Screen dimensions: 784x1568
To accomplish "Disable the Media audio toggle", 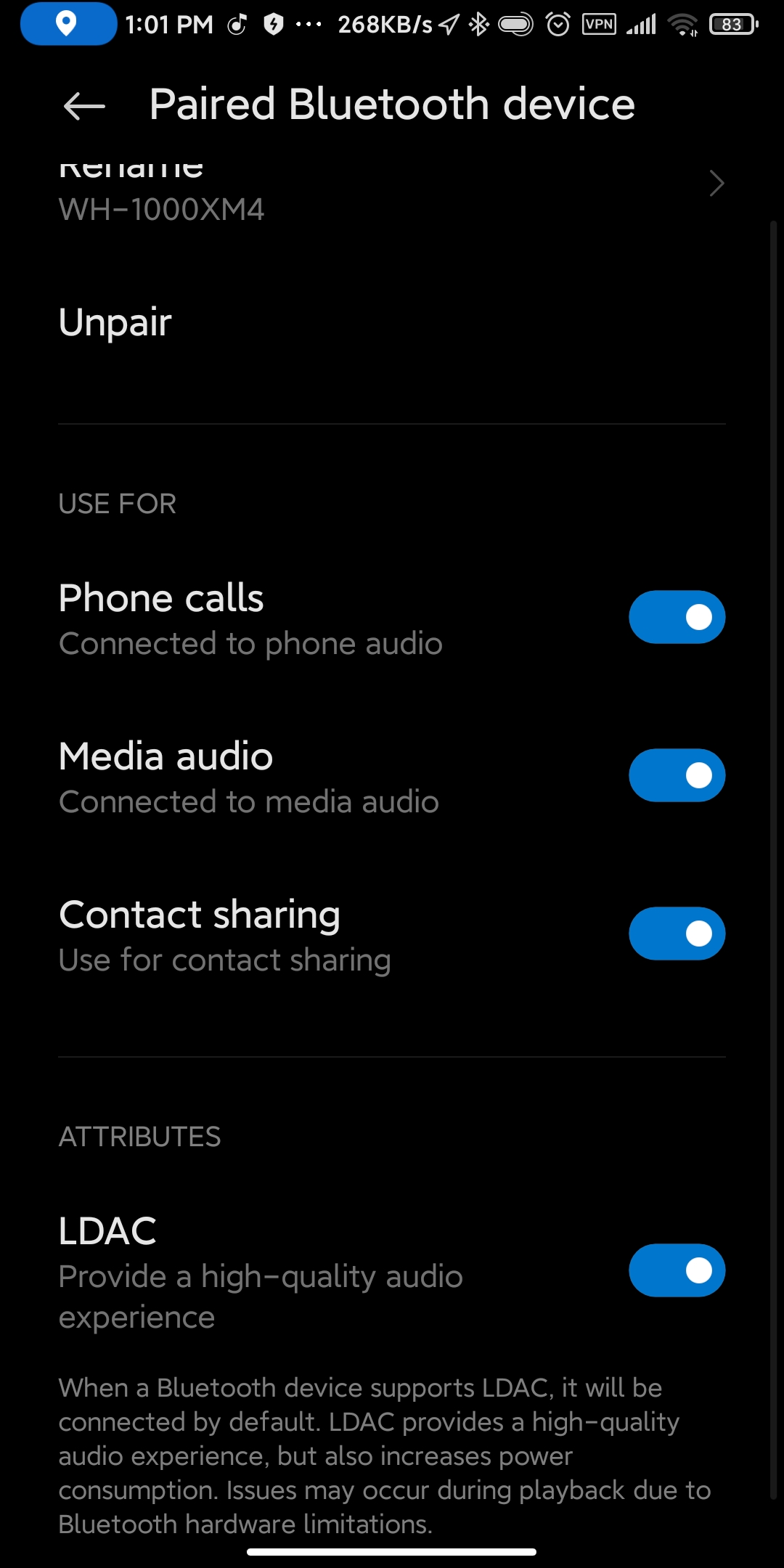I will pyautogui.click(x=677, y=775).
